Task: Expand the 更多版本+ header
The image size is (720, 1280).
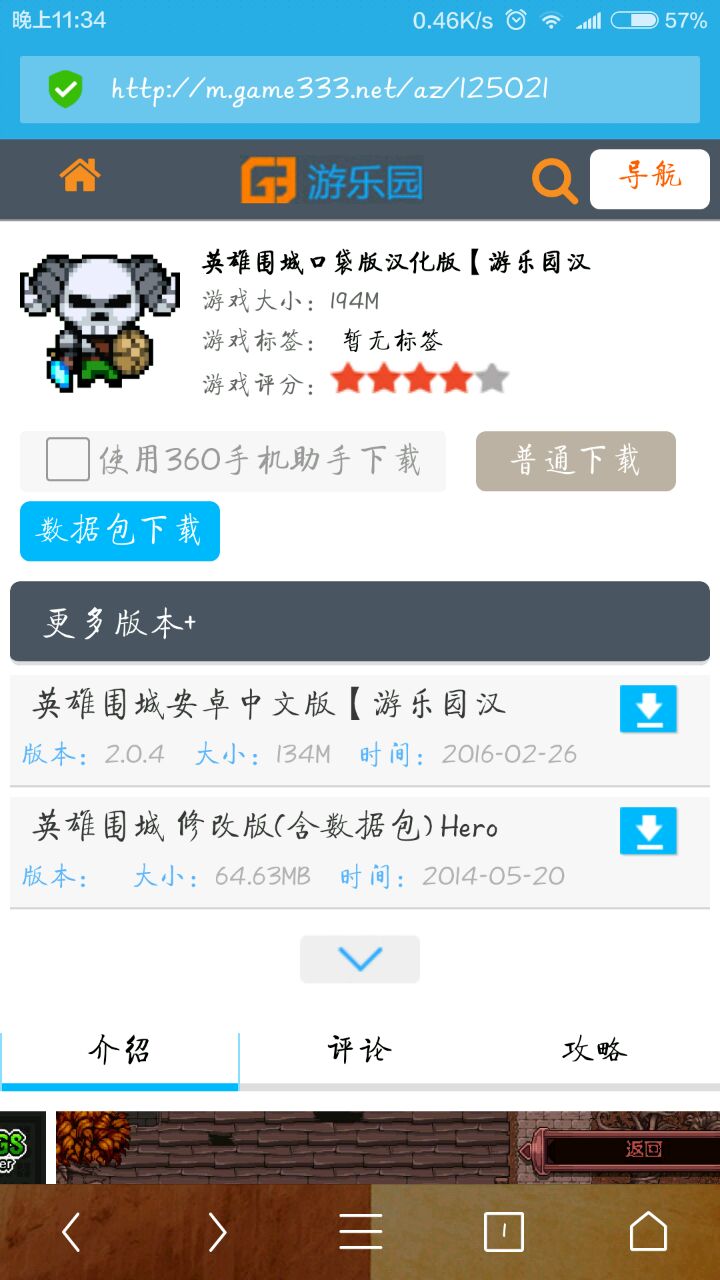Action: [360, 622]
